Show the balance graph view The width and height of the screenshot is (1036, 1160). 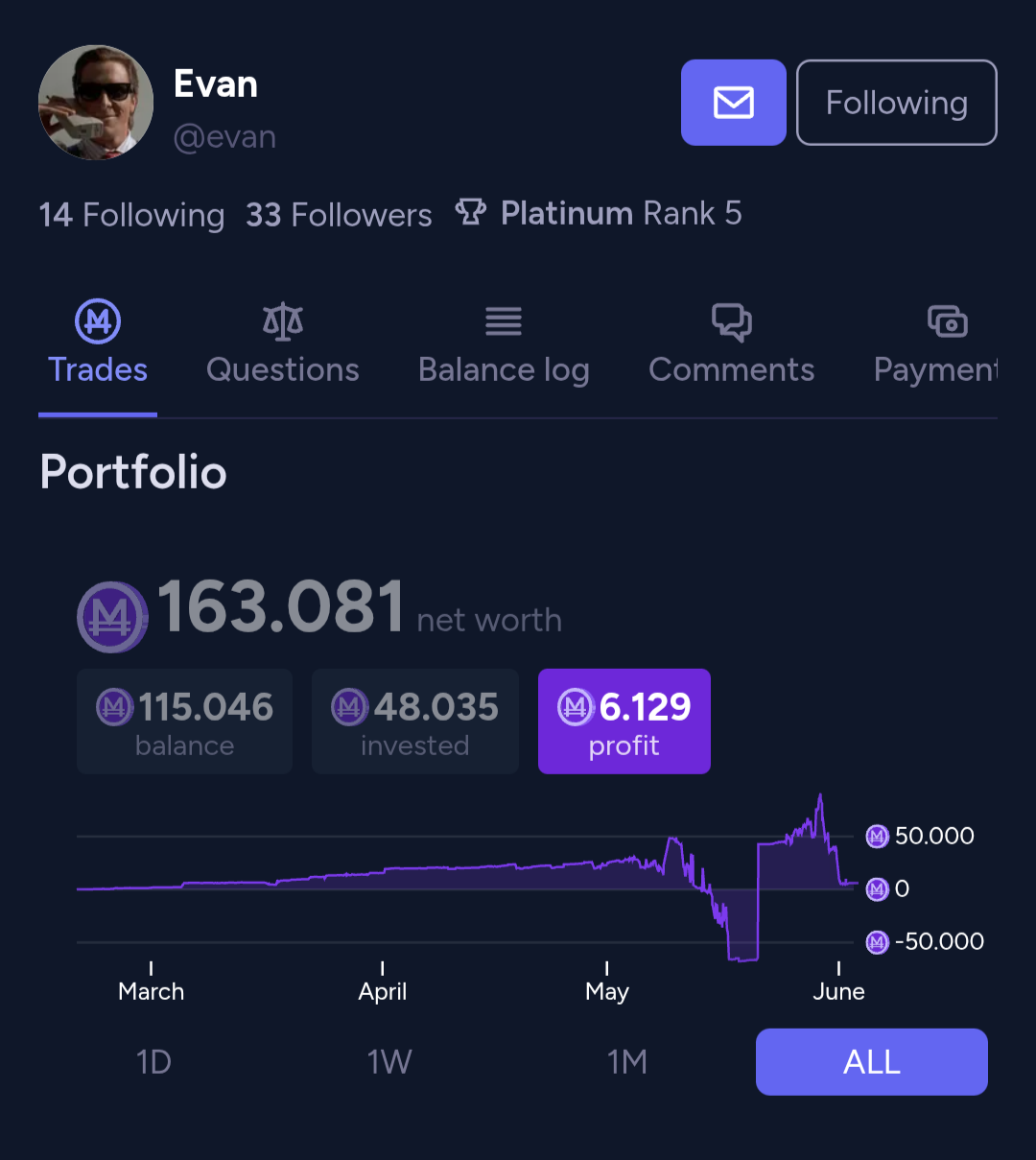click(184, 722)
